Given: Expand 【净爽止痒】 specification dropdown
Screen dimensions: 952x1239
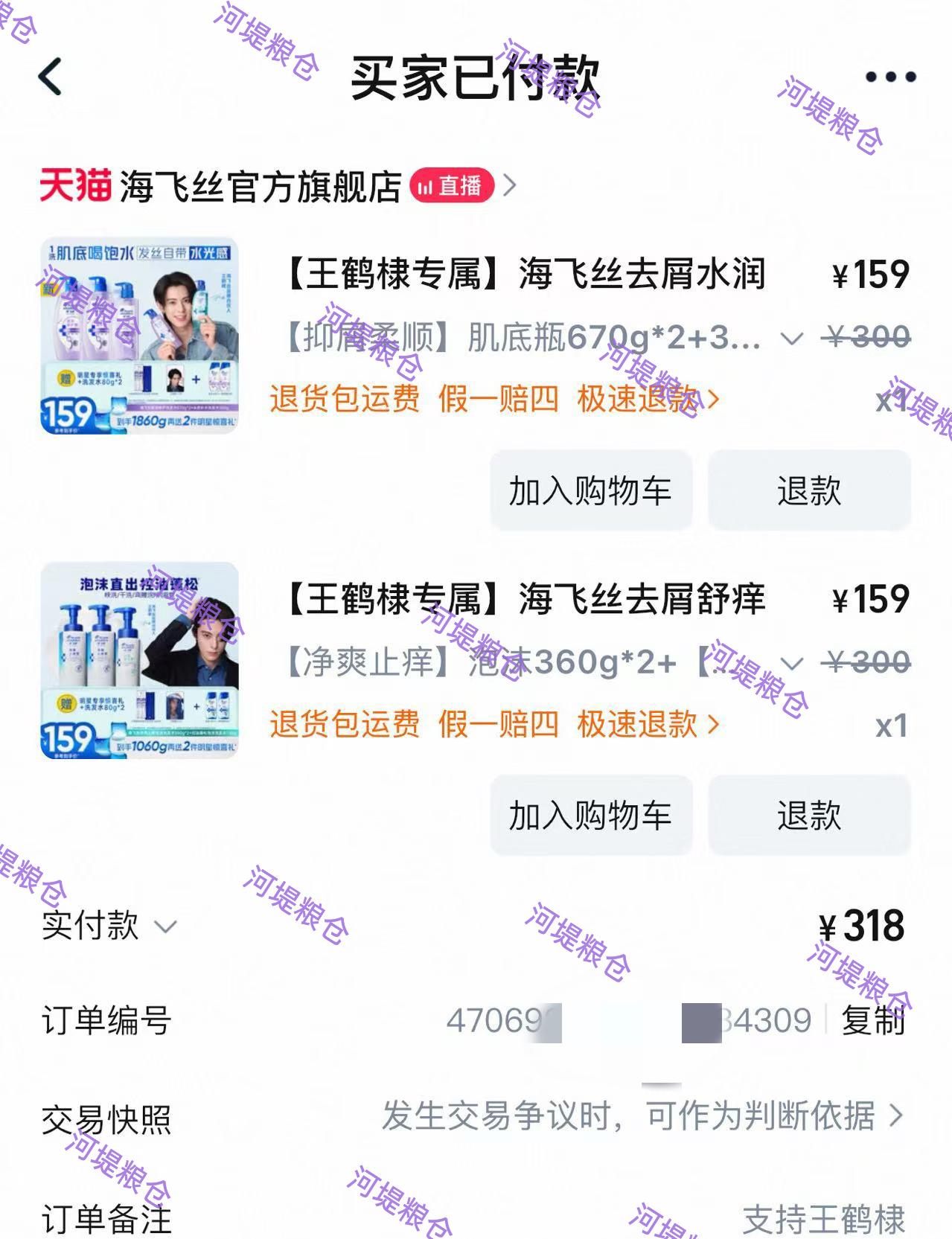Looking at the screenshot, I should point(791,663).
